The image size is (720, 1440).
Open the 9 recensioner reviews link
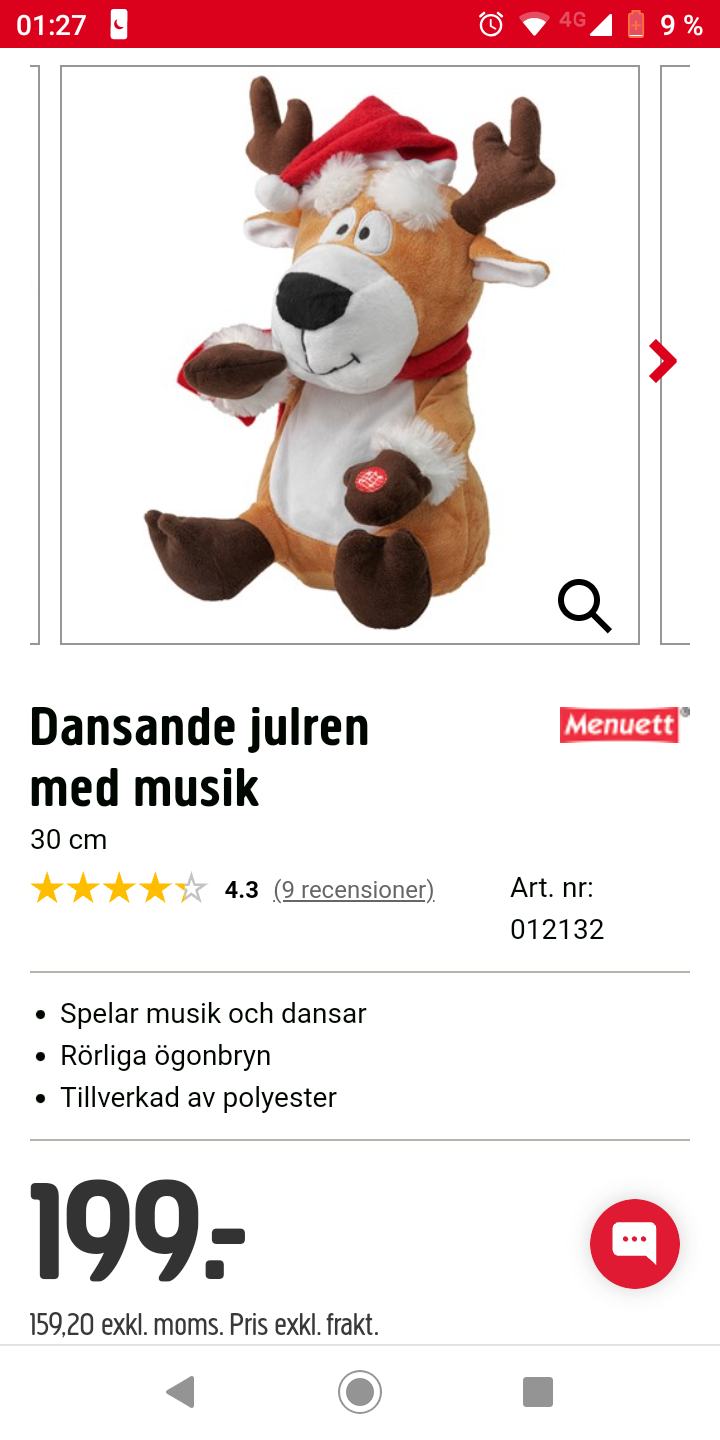[354, 889]
